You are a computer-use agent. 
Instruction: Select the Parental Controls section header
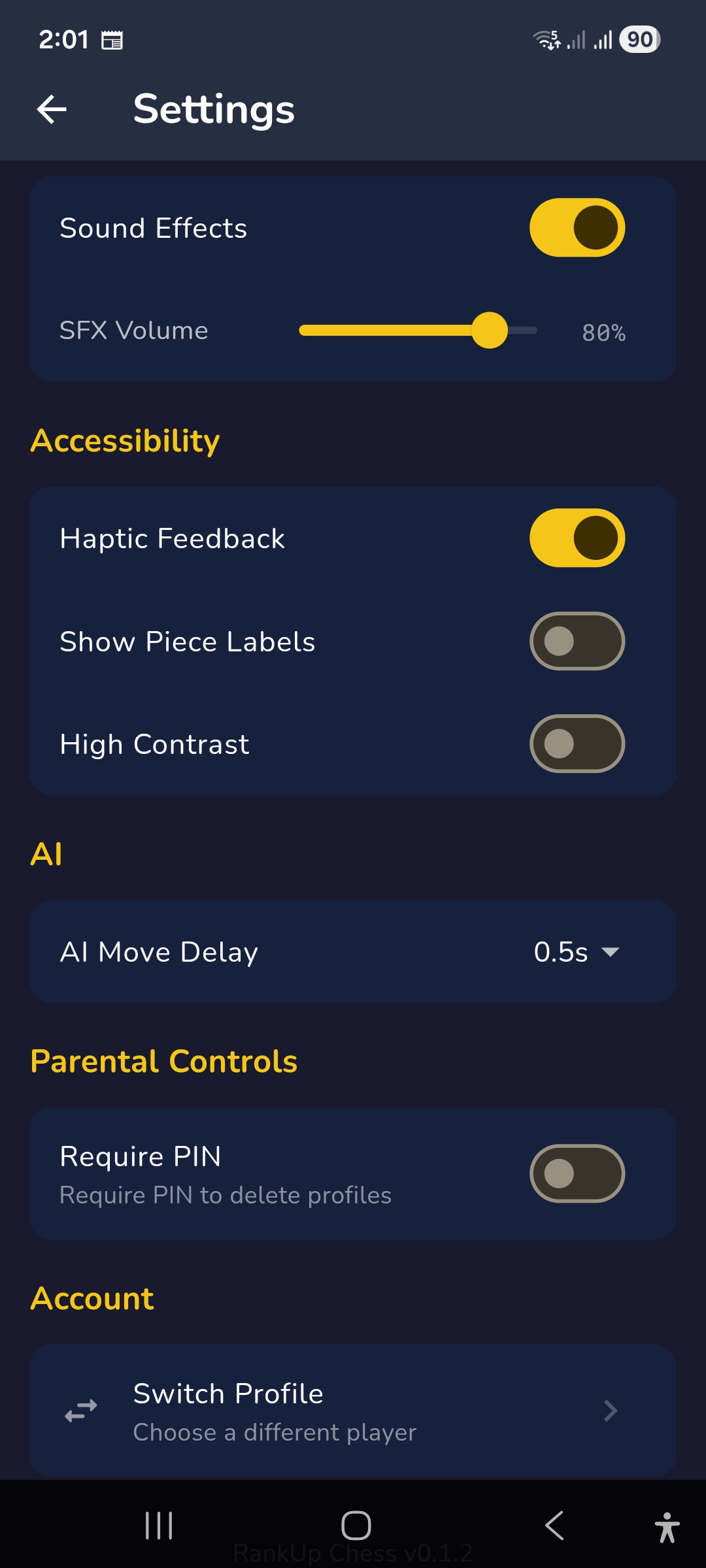[x=164, y=1060]
